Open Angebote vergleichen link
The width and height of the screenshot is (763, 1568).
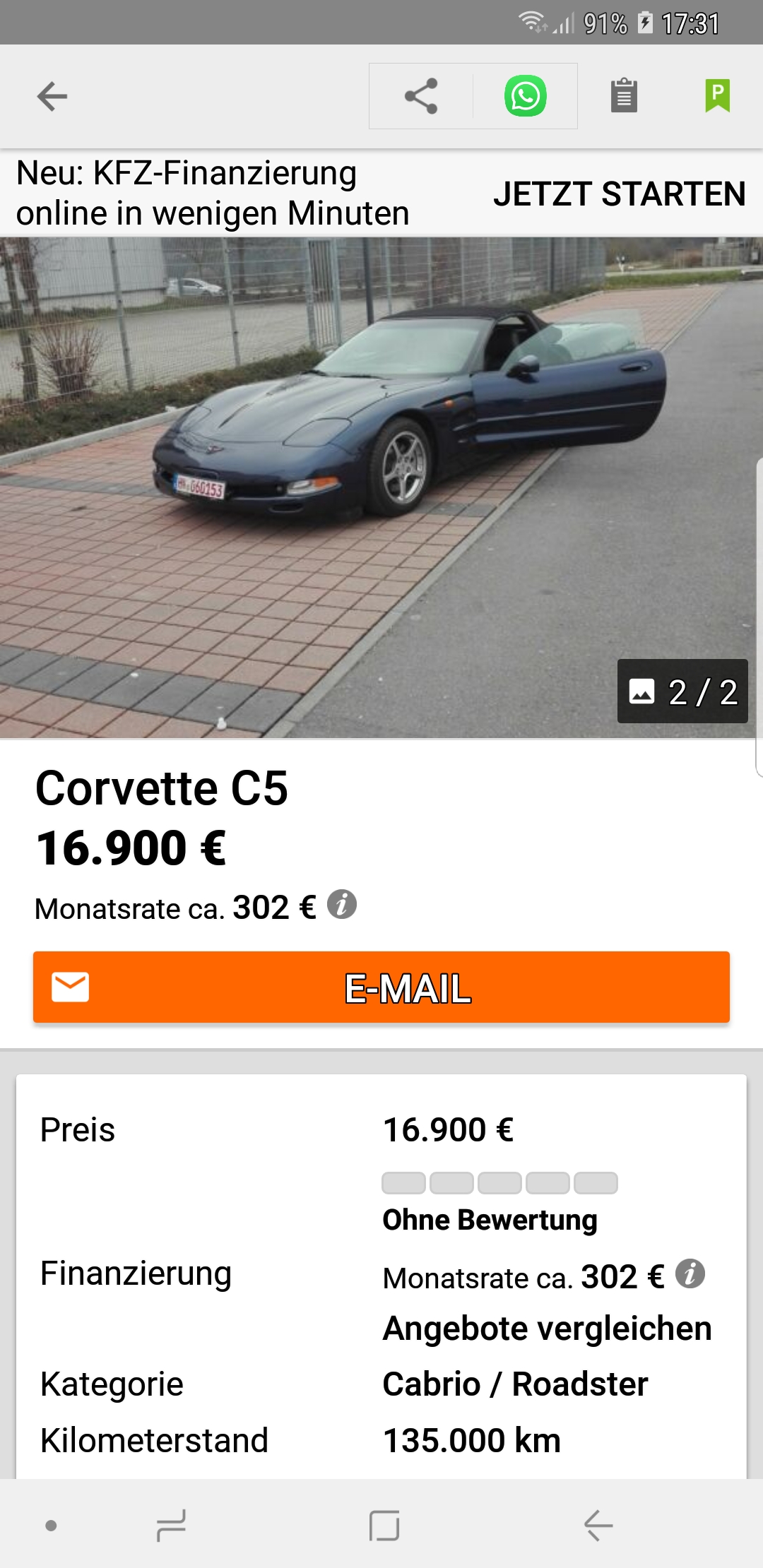547,1329
